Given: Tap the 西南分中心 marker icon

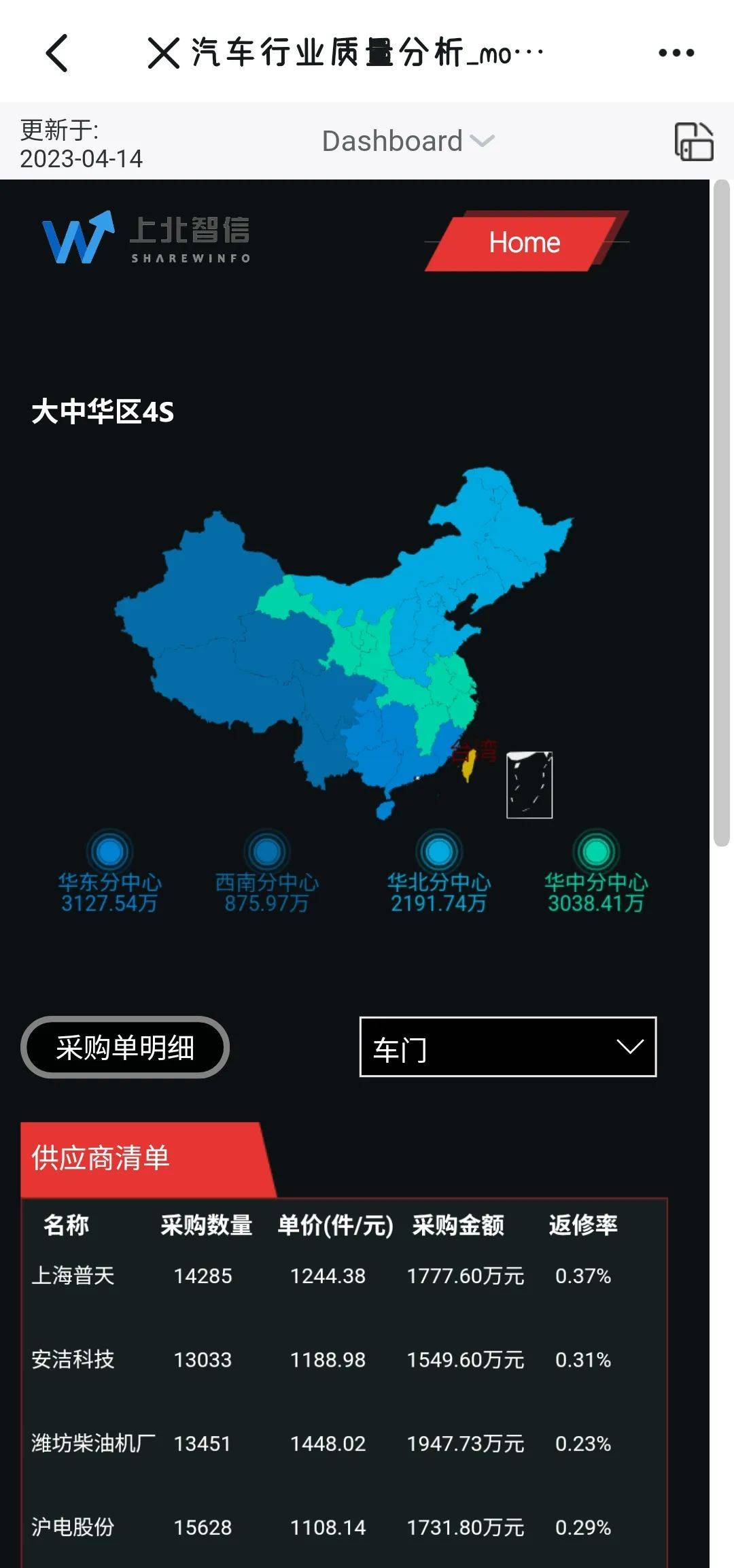Looking at the screenshot, I should coord(267,849).
